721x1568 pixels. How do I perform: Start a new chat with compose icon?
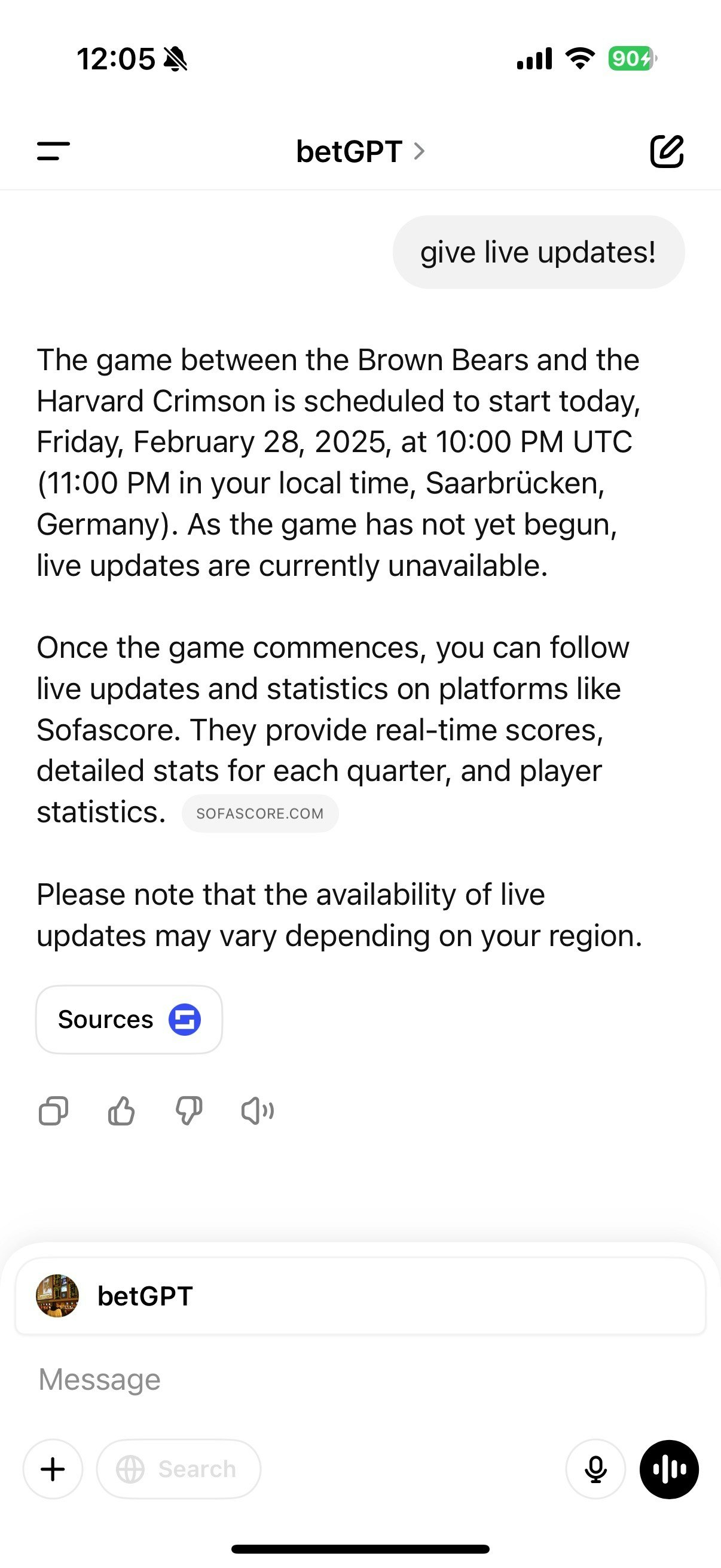667,151
